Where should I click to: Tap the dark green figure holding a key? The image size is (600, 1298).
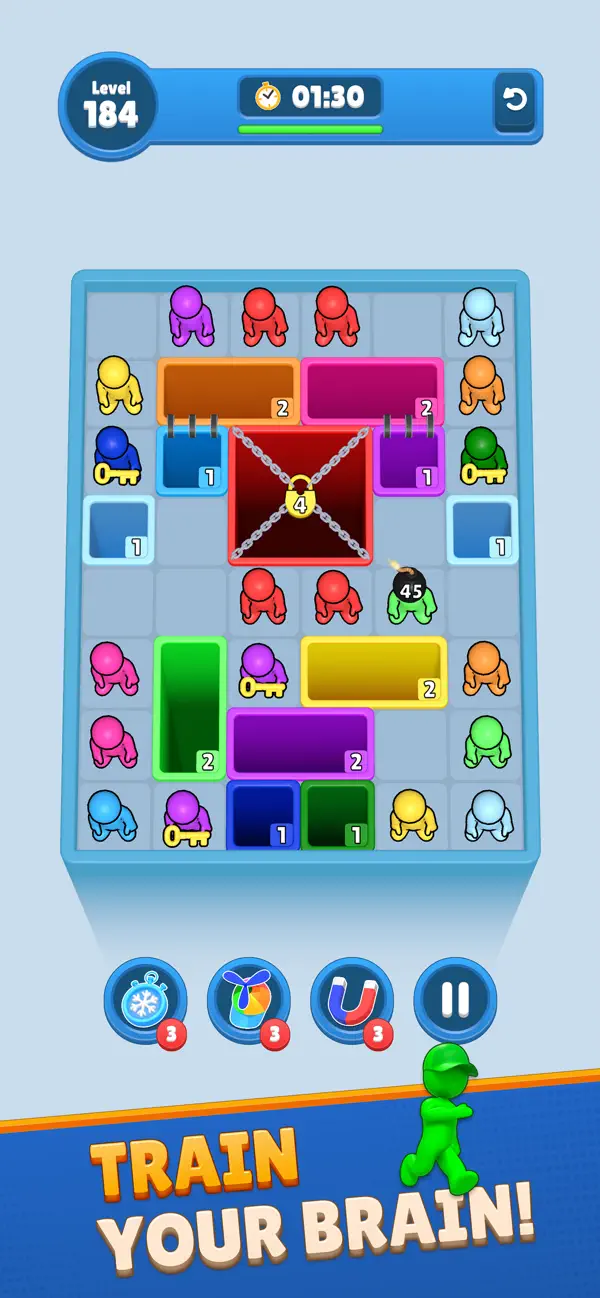click(483, 455)
